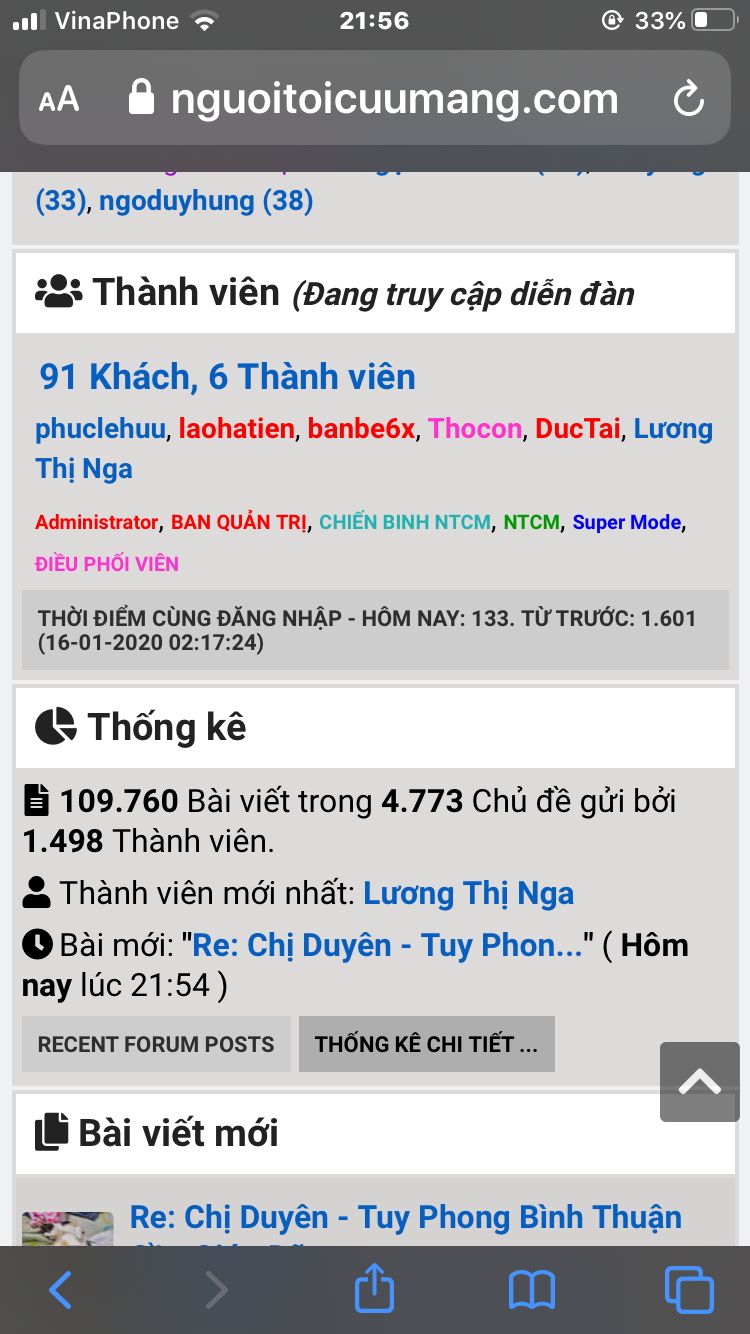Share this page

coord(375,1290)
